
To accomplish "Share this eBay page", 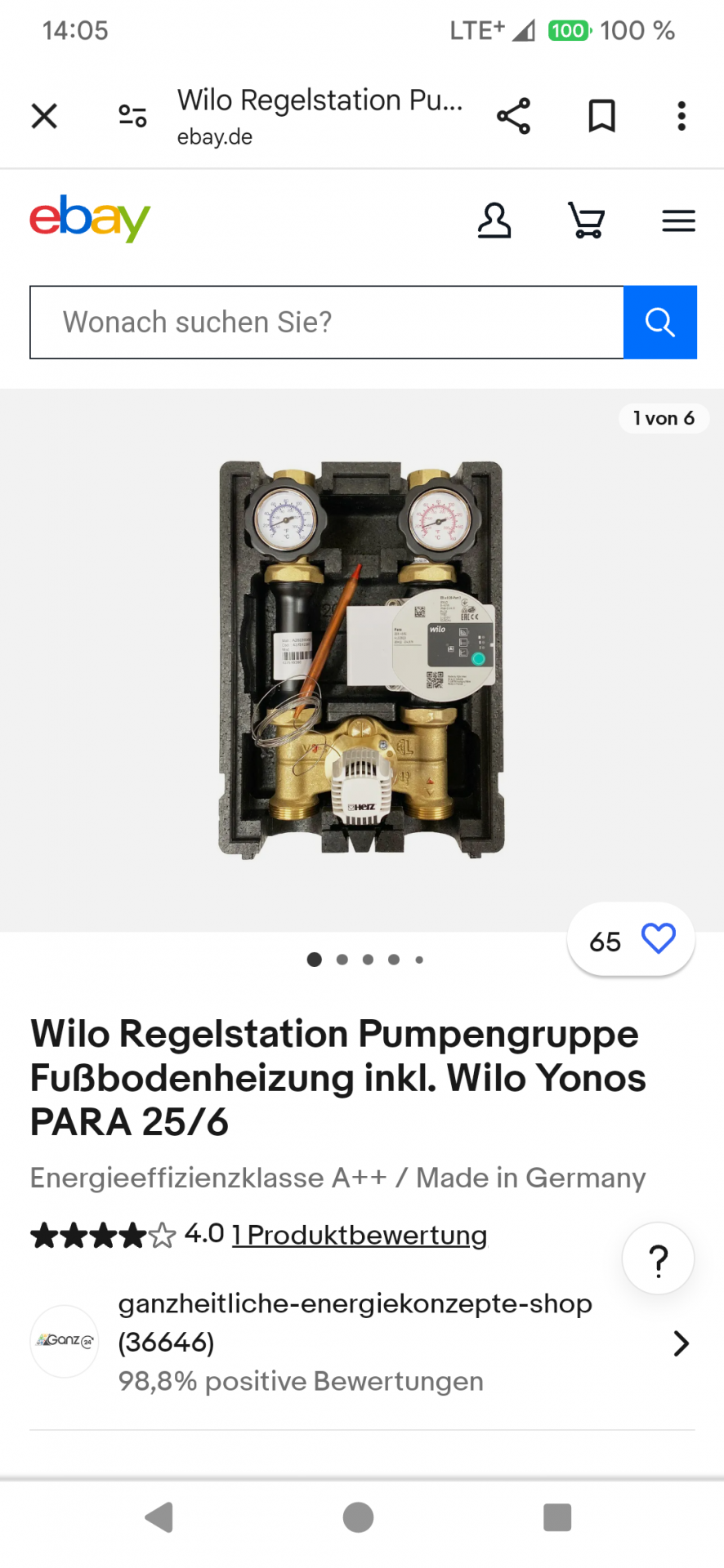I will click(513, 116).
